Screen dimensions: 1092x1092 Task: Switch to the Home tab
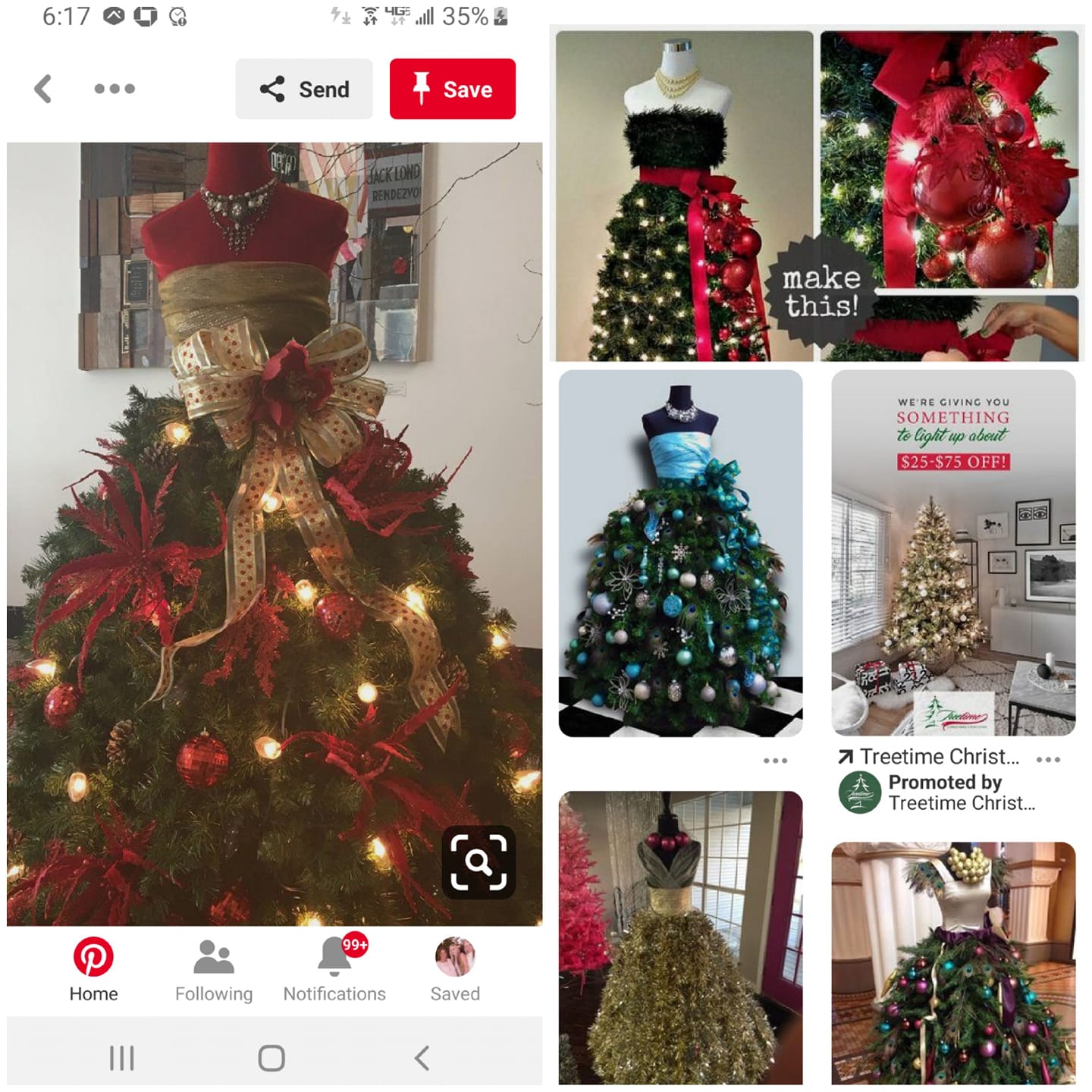pyautogui.click(x=93, y=970)
